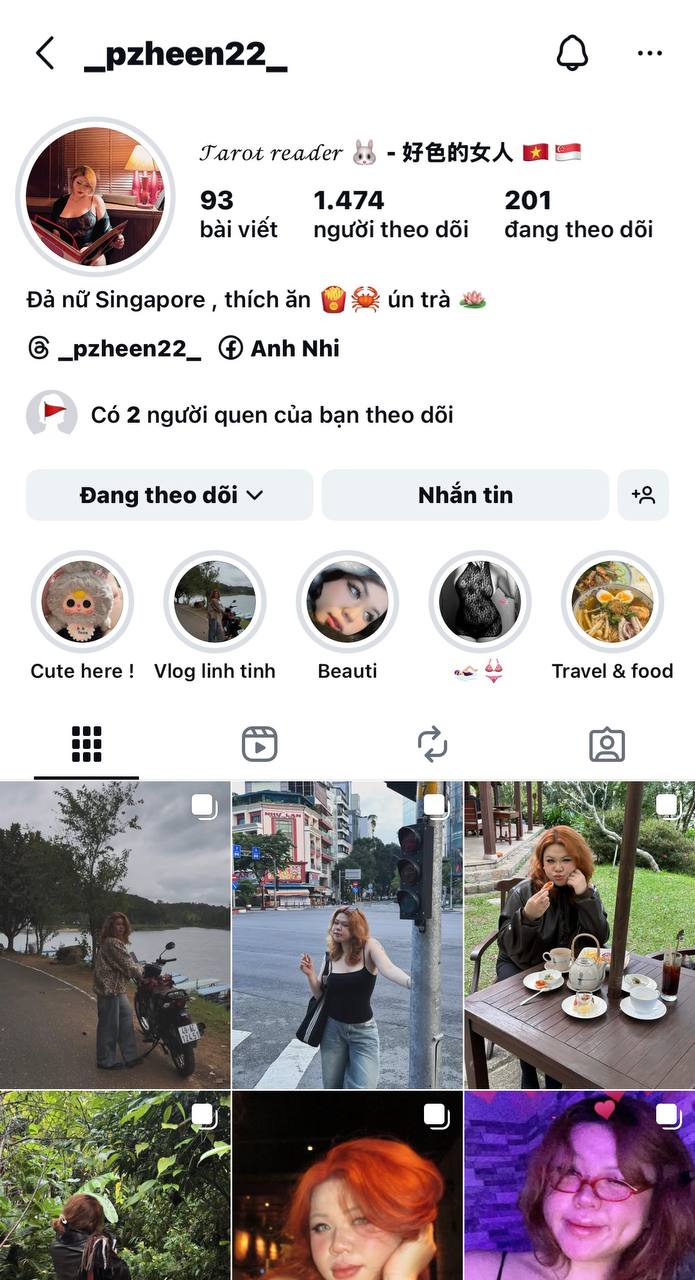Open the Facebook link Anh Nhi

click(x=279, y=348)
